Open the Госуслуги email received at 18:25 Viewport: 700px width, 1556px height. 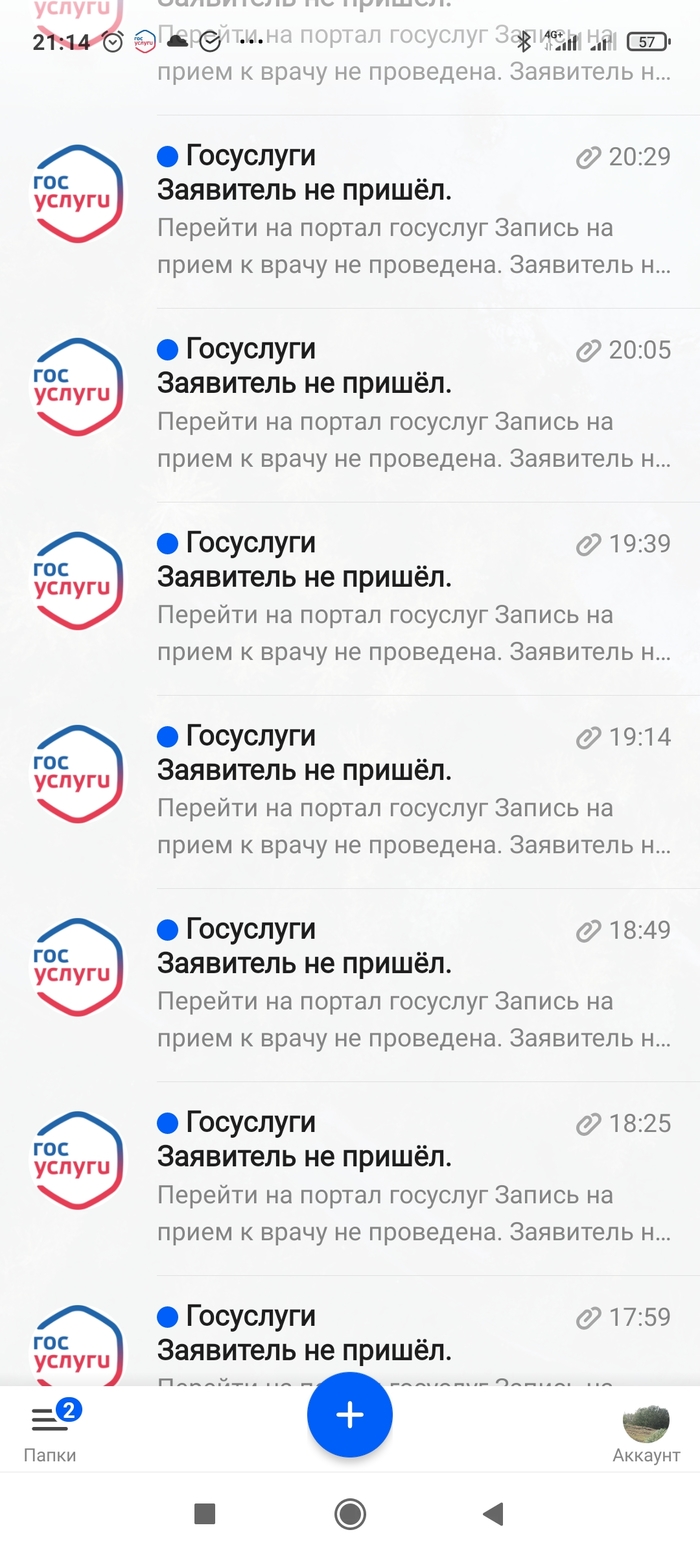[400, 1177]
